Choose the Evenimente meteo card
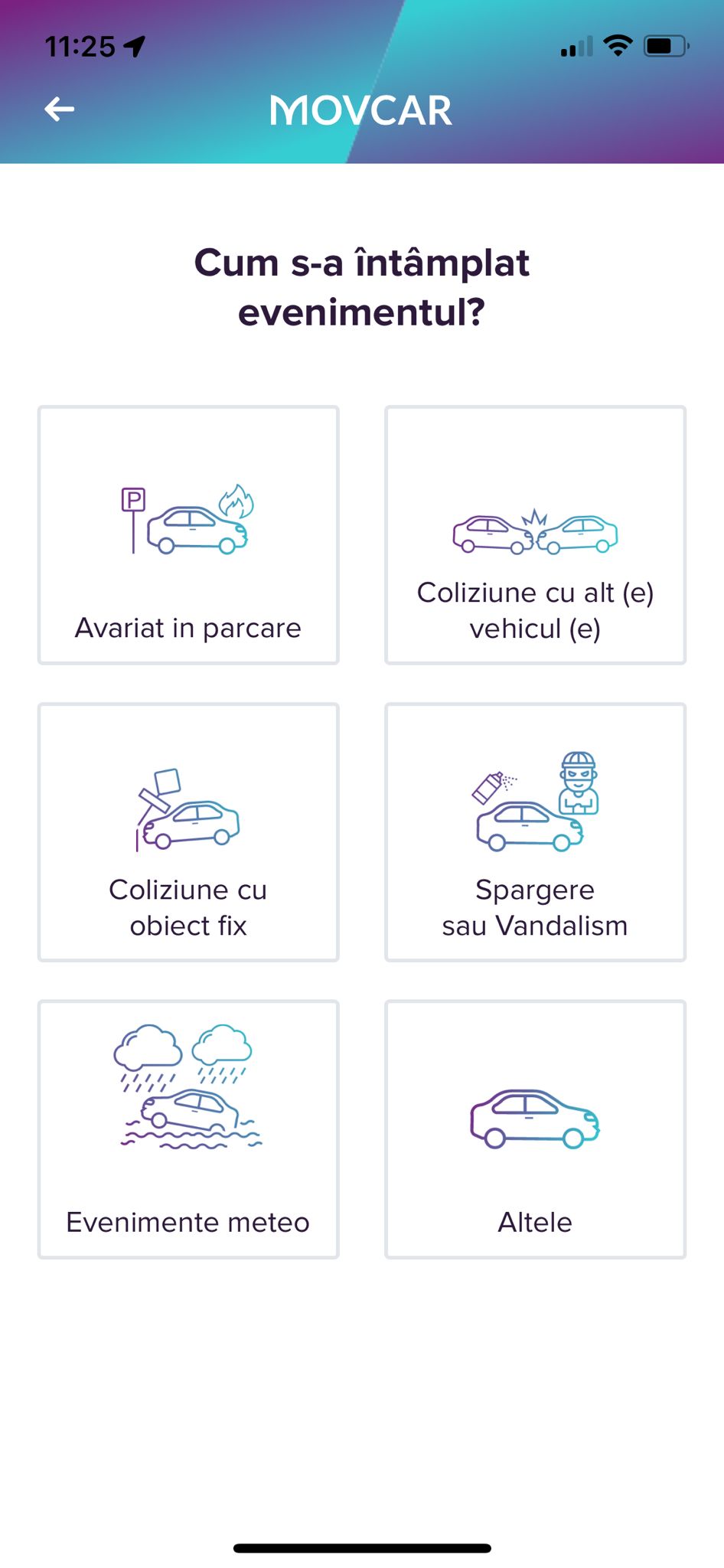Screen dimensions: 724x1568 point(188,1129)
